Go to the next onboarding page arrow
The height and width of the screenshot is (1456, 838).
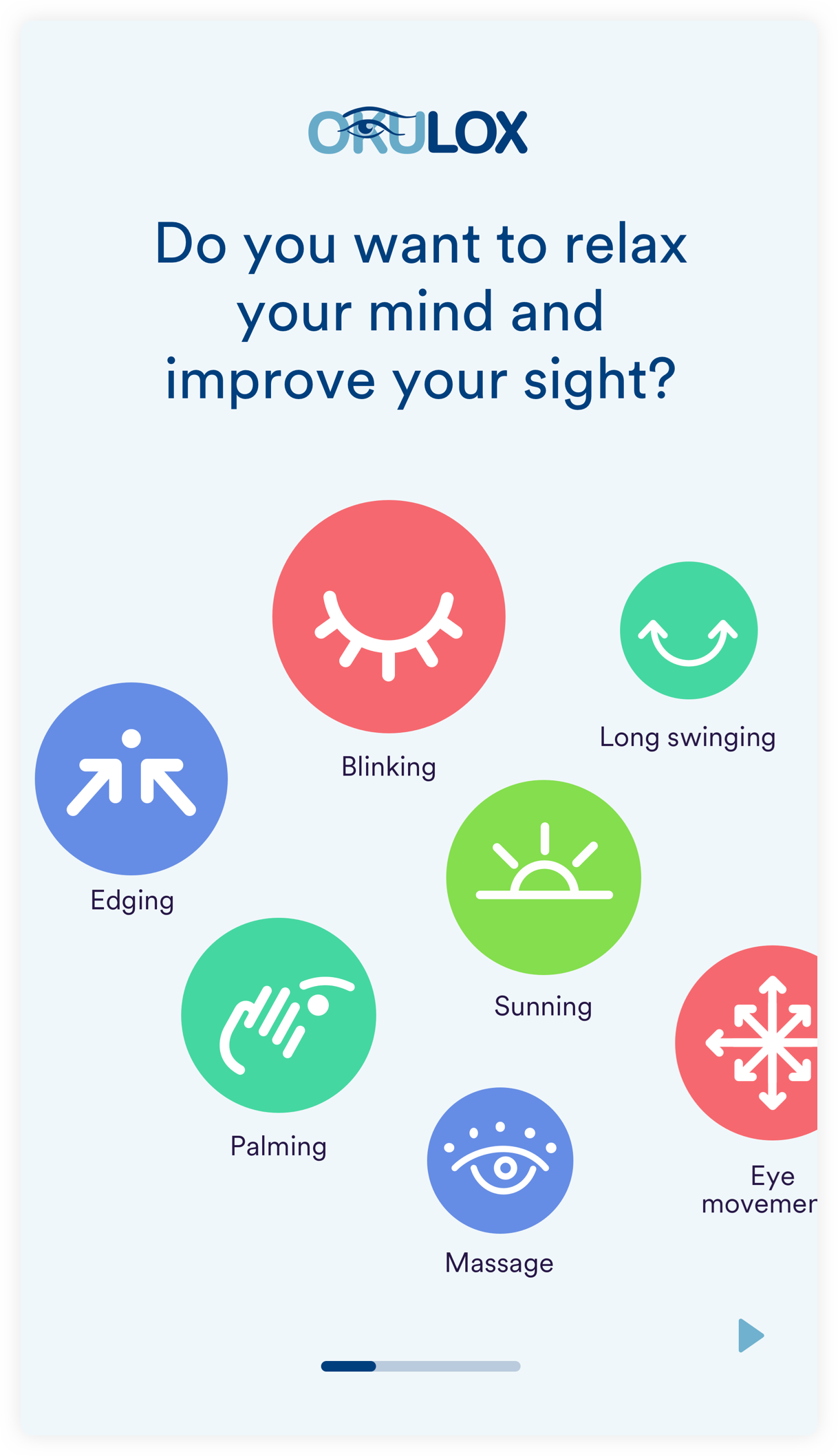coord(751,1336)
